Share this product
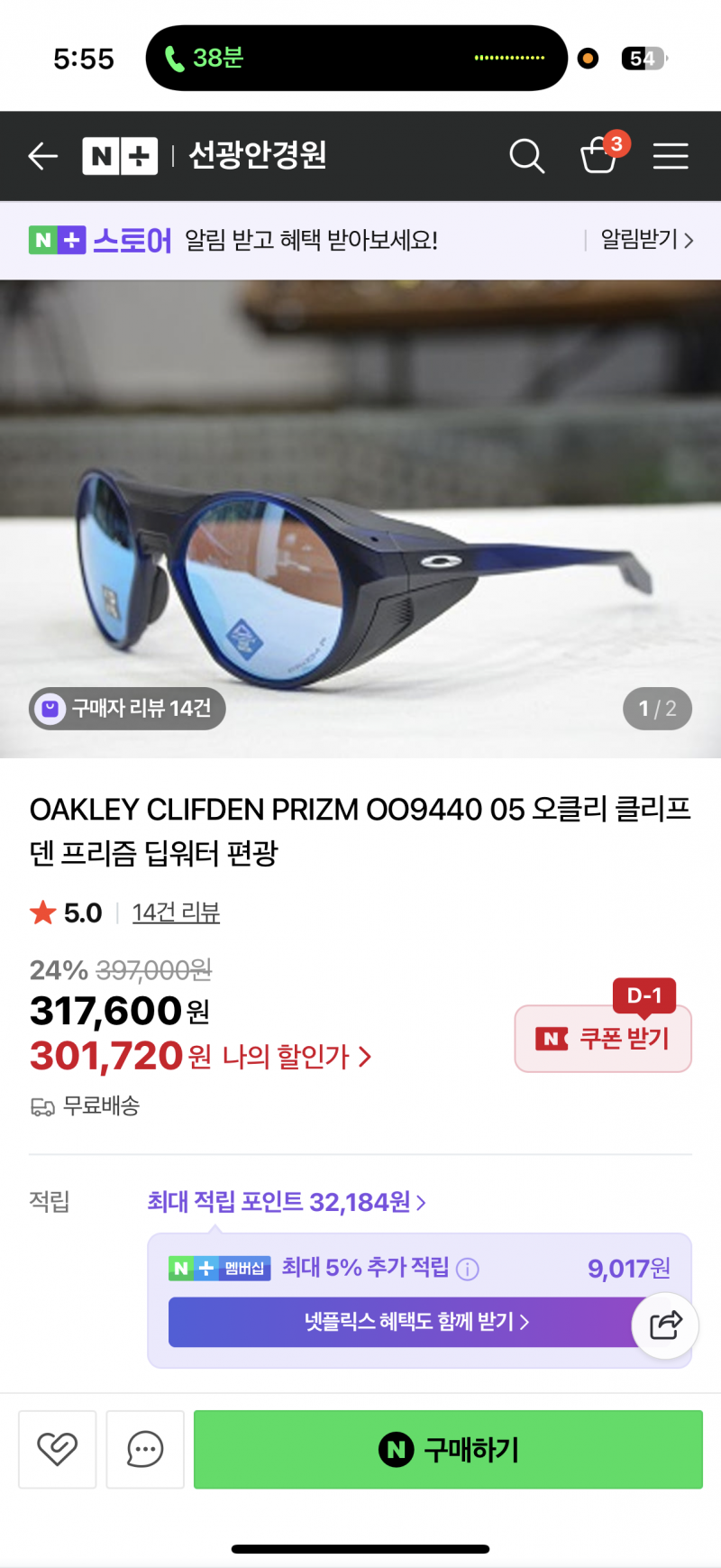Image resolution: width=721 pixels, height=1568 pixels. [665, 1325]
